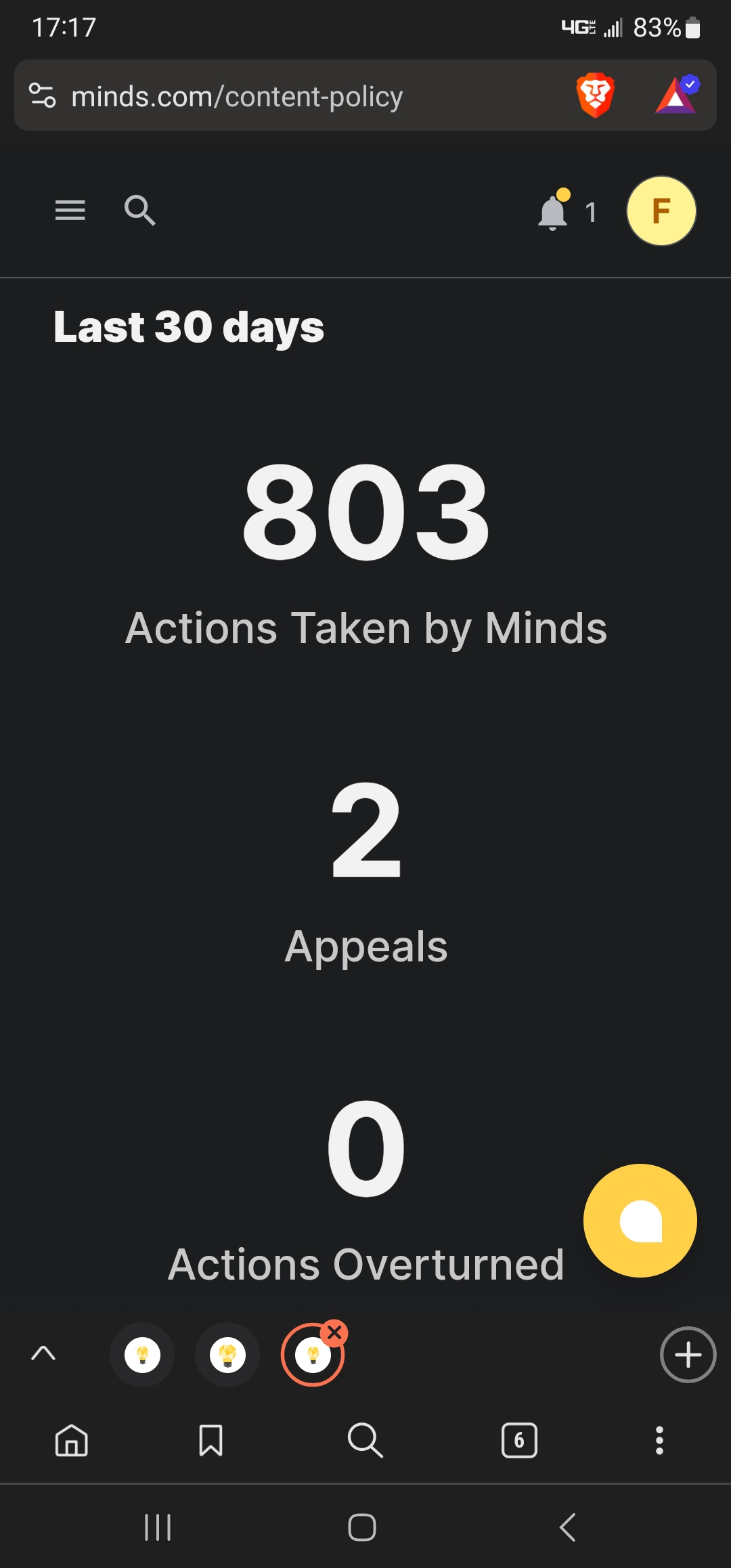This screenshot has width=731, height=1568.
Task: Open the F profile avatar
Action: click(661, 211)
